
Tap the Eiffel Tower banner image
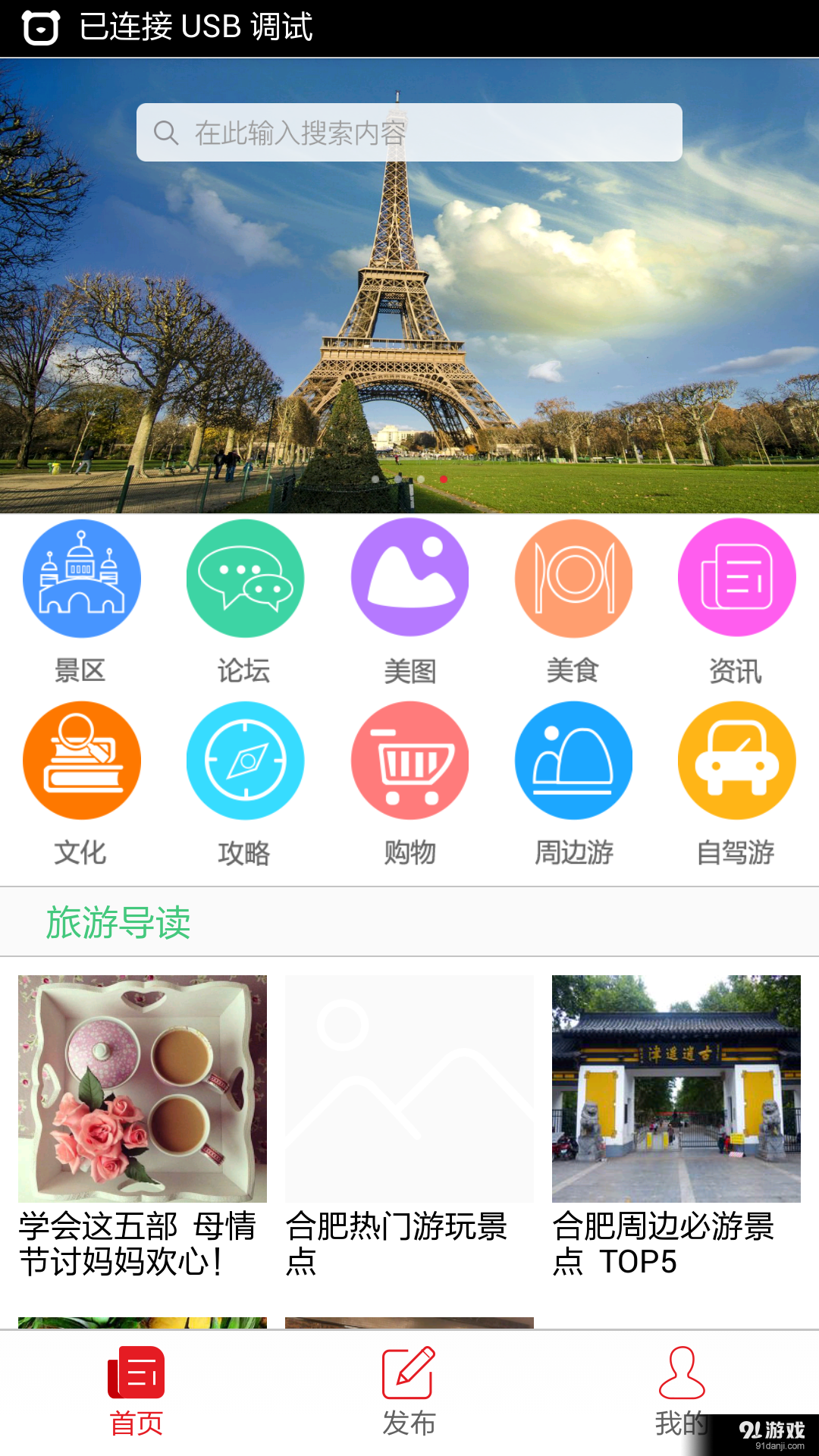(409, 303)
